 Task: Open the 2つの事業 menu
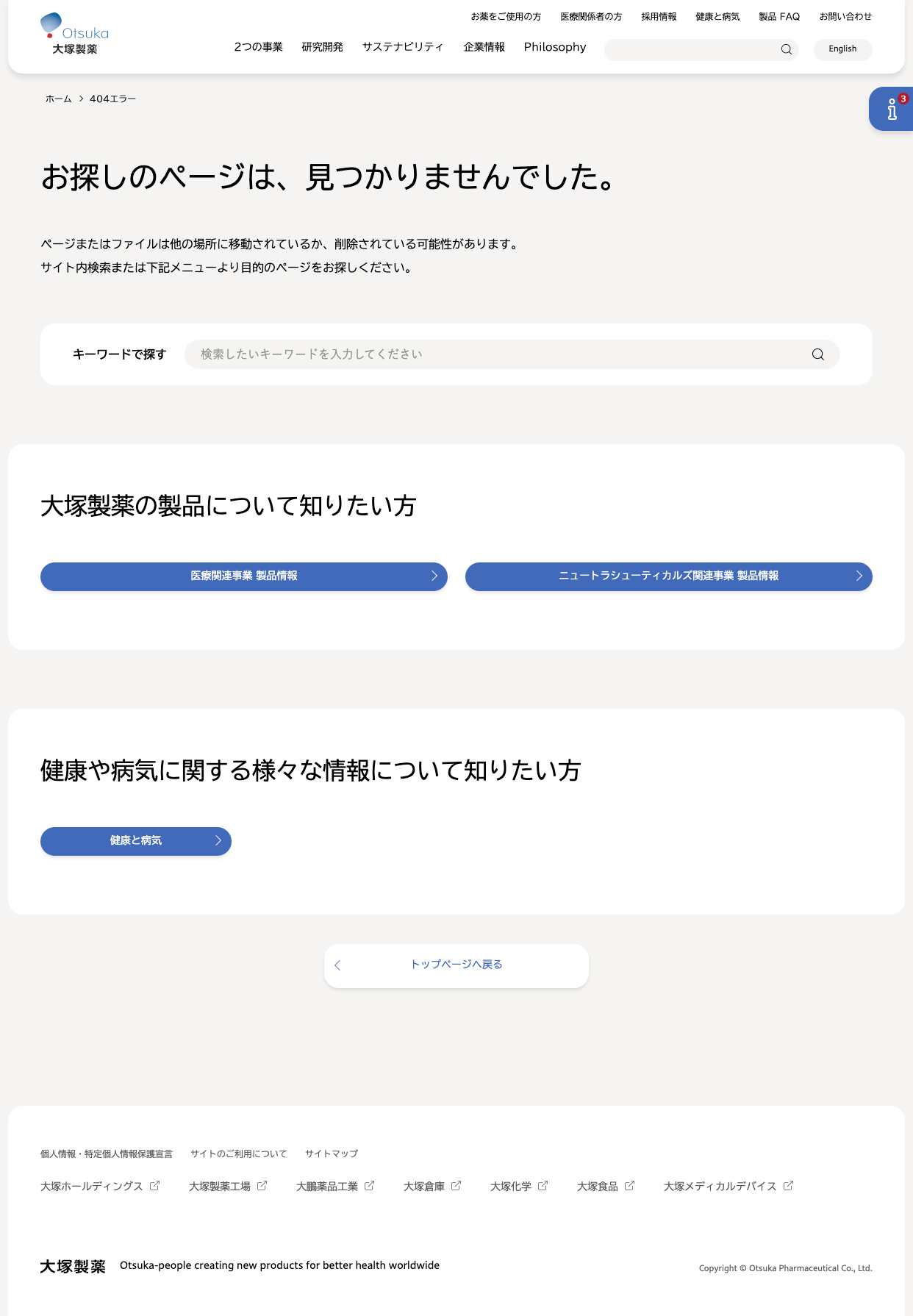click(258, 47)
